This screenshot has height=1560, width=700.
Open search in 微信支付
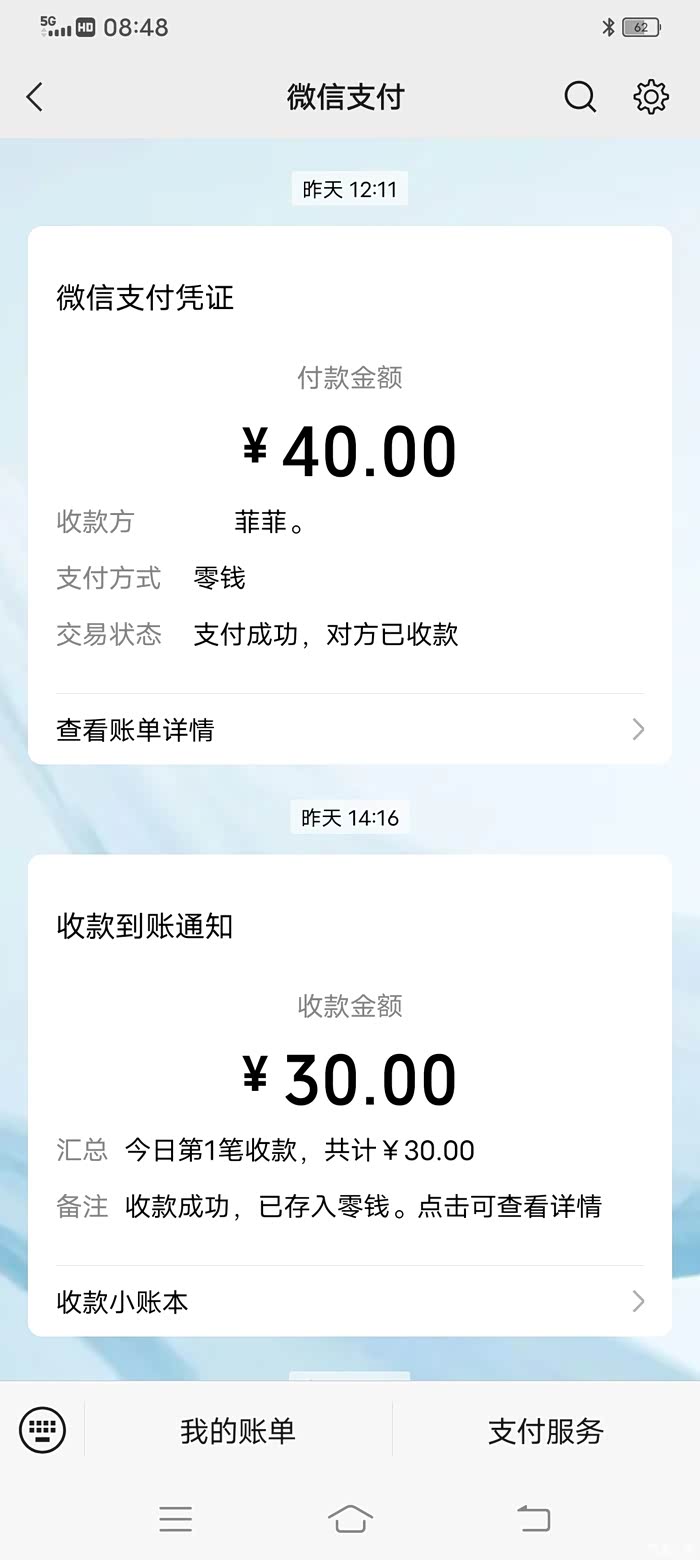580,97
